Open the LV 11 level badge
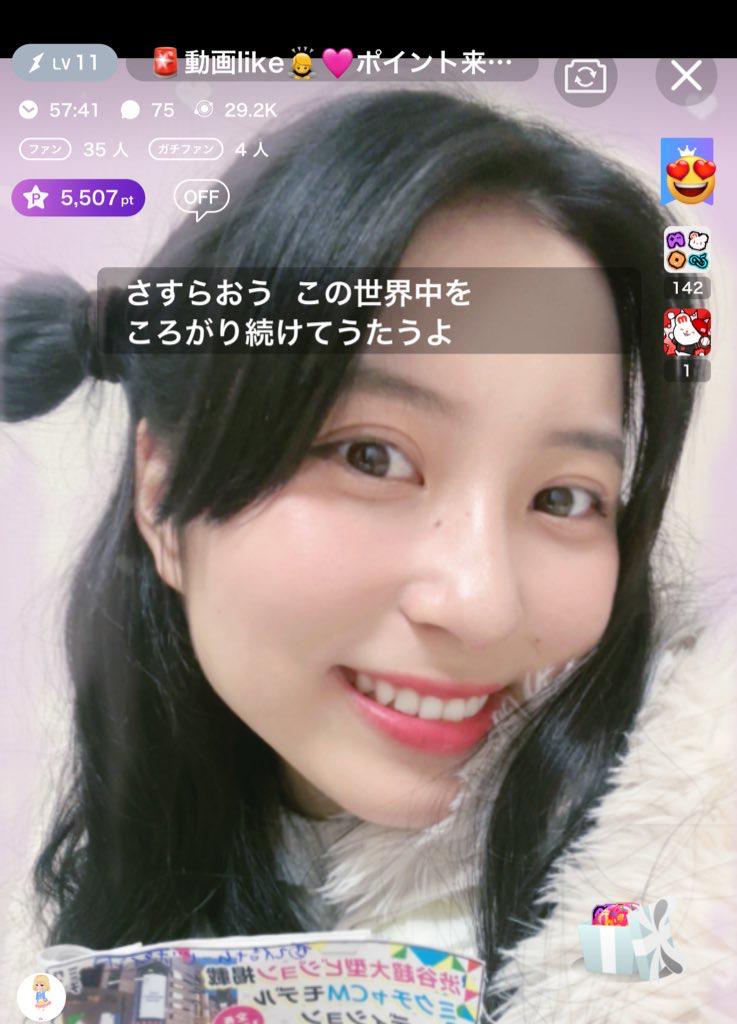737x1024 pixels. [64, 63]
